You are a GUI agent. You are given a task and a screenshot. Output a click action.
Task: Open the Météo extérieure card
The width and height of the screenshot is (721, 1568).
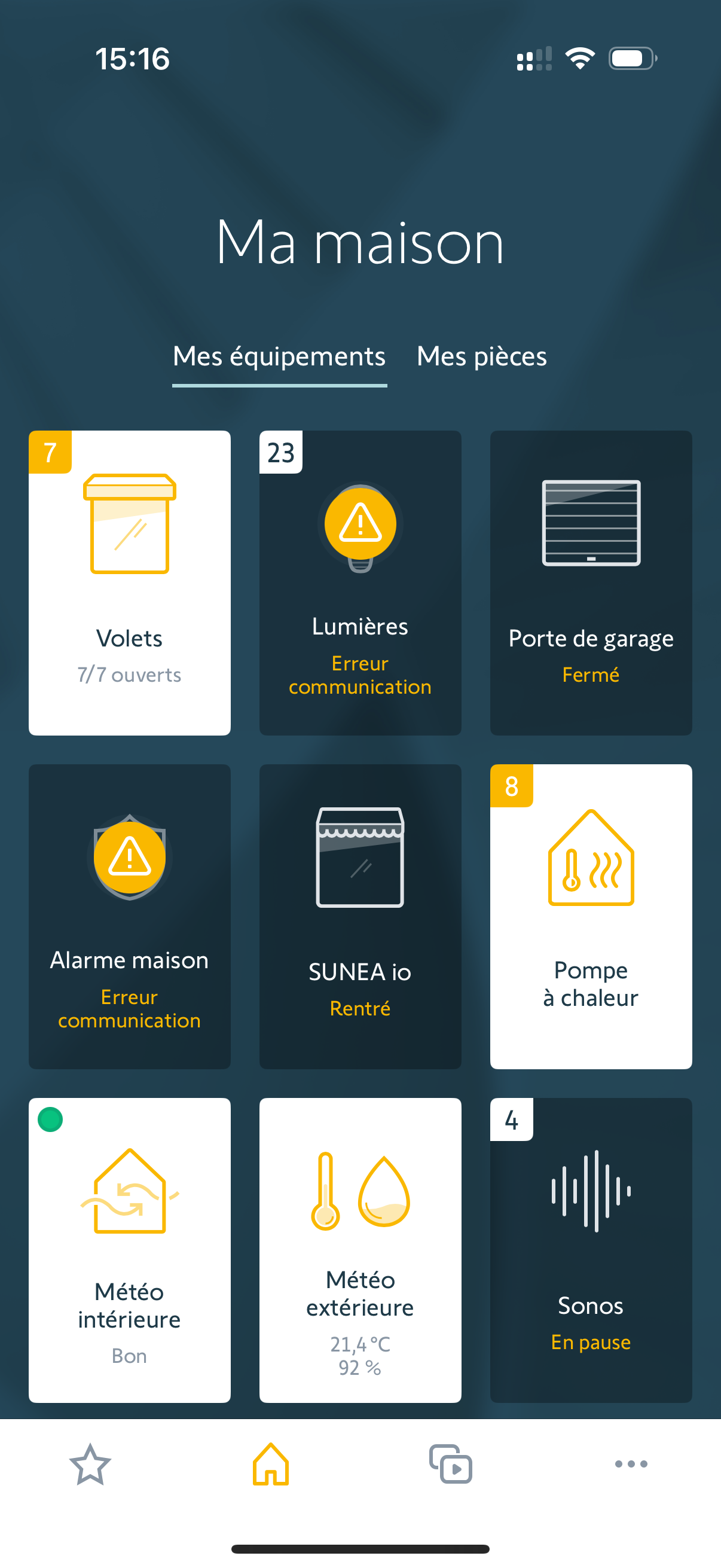360,1250
